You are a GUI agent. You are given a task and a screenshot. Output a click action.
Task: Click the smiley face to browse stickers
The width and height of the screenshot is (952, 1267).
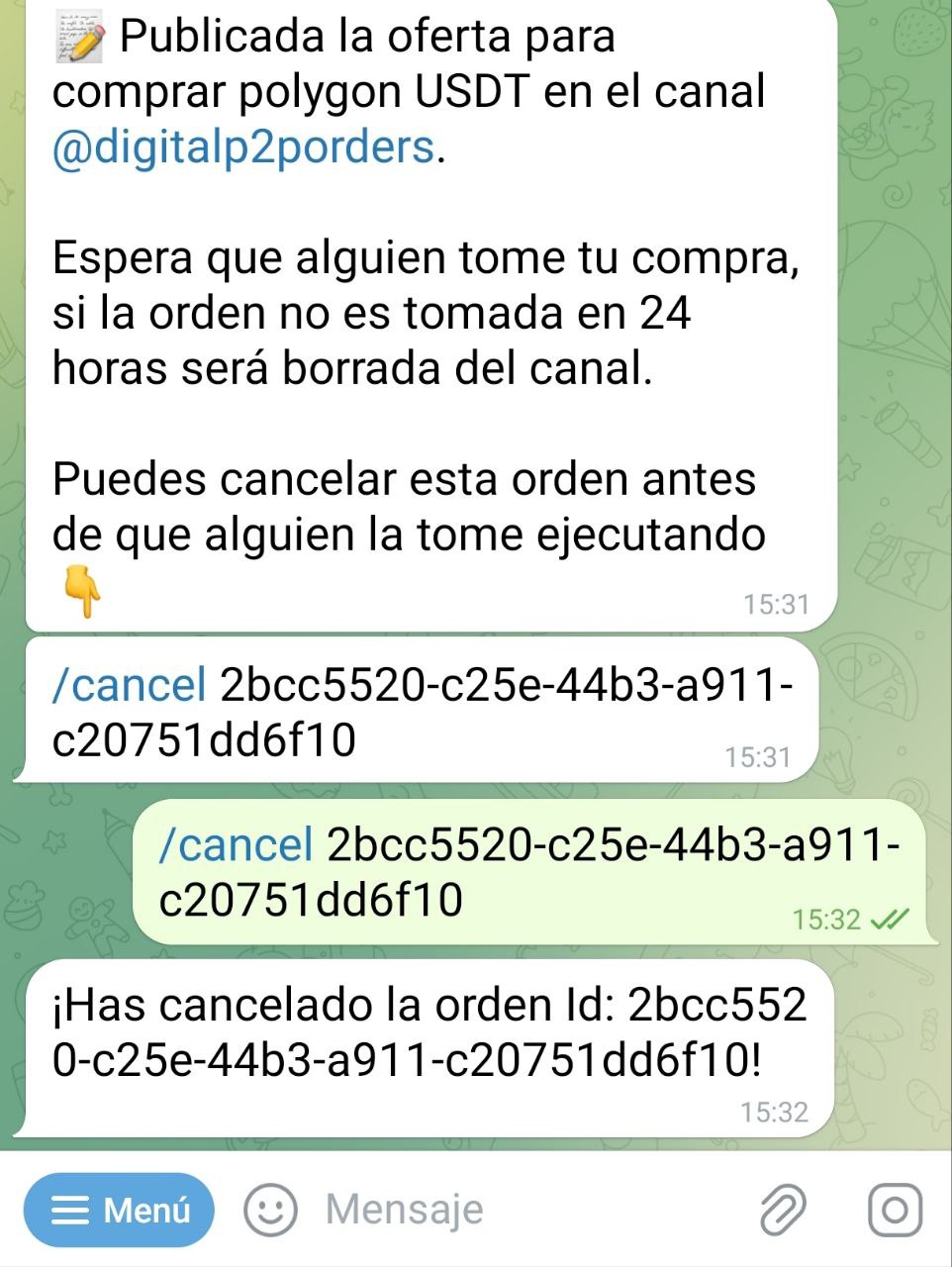[x=272, y=1209]
